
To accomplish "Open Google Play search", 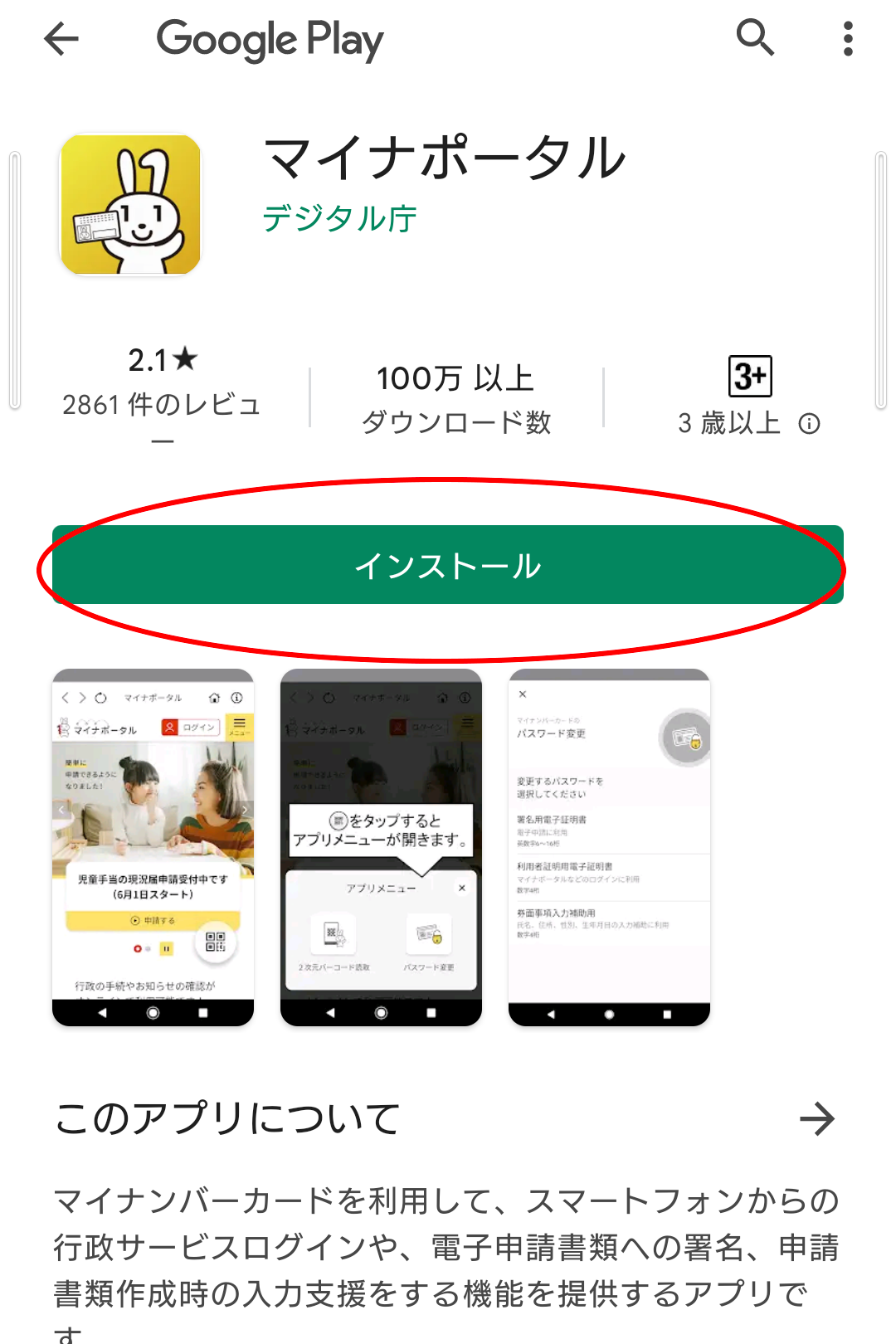I will (x=755, y=38).
